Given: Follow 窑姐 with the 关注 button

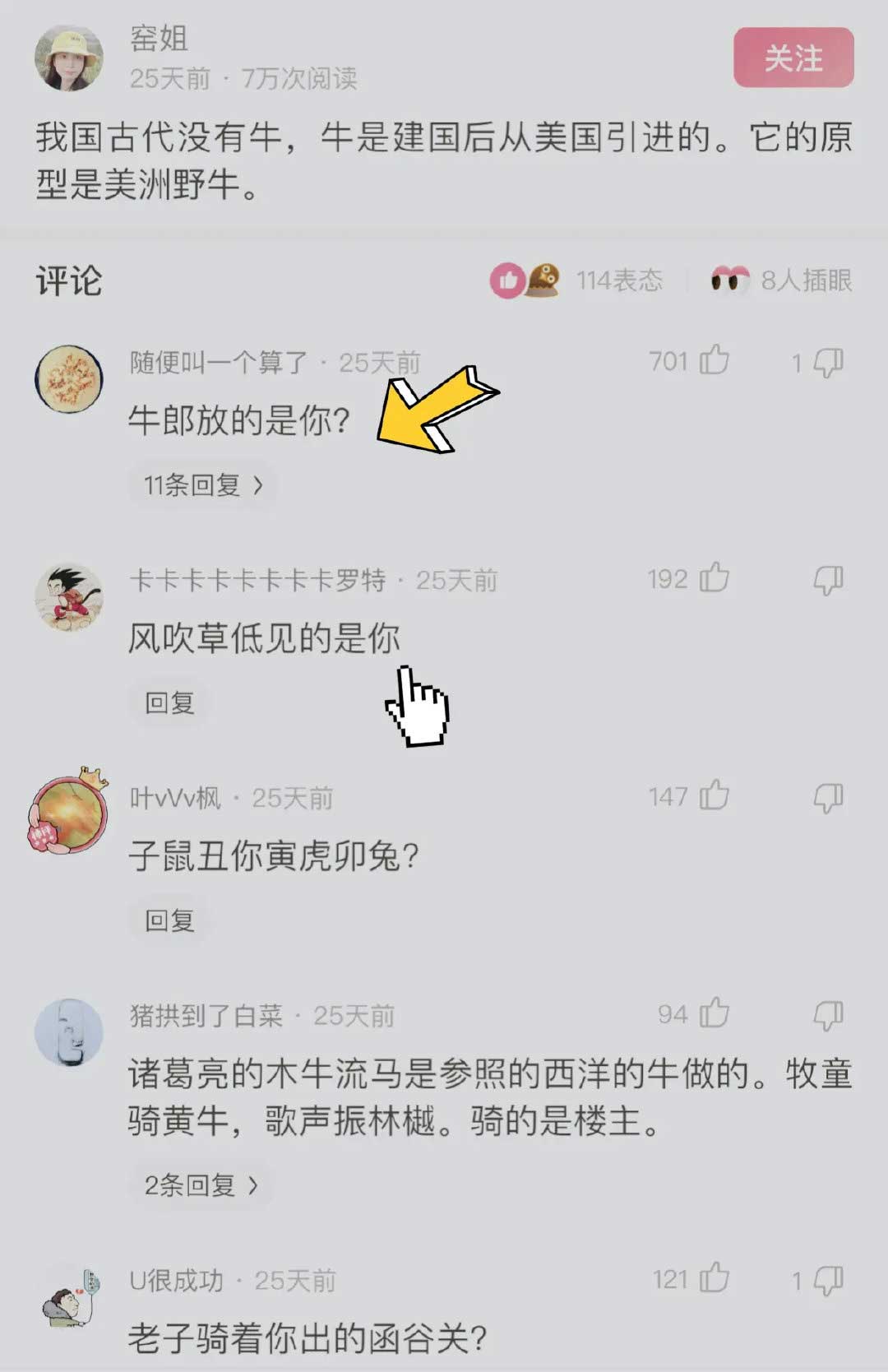Looking at the screenshot, I should pyautogui.click(x=793, y=58).
